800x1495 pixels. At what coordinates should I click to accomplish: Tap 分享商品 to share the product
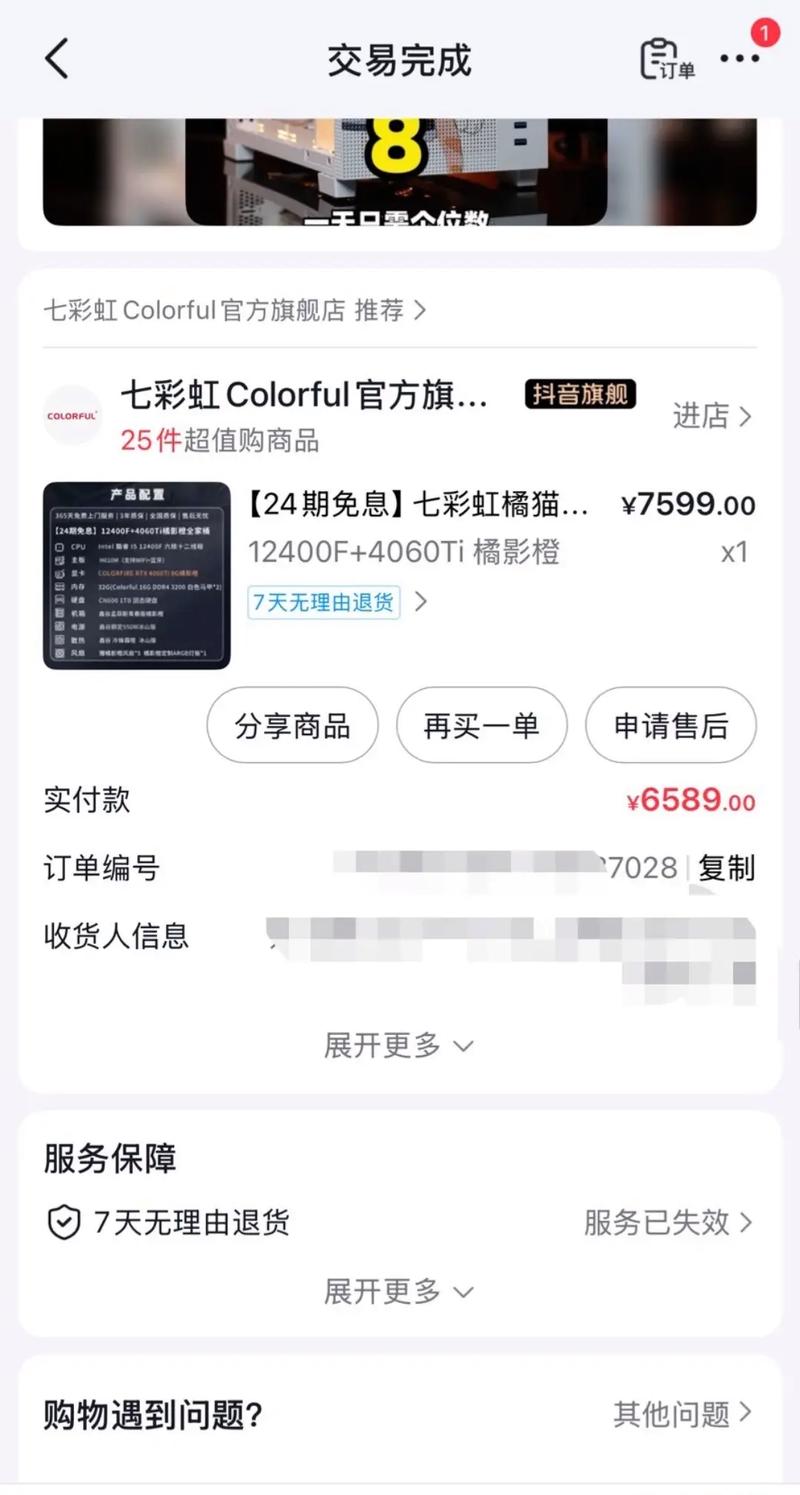(x=292, y=726)
